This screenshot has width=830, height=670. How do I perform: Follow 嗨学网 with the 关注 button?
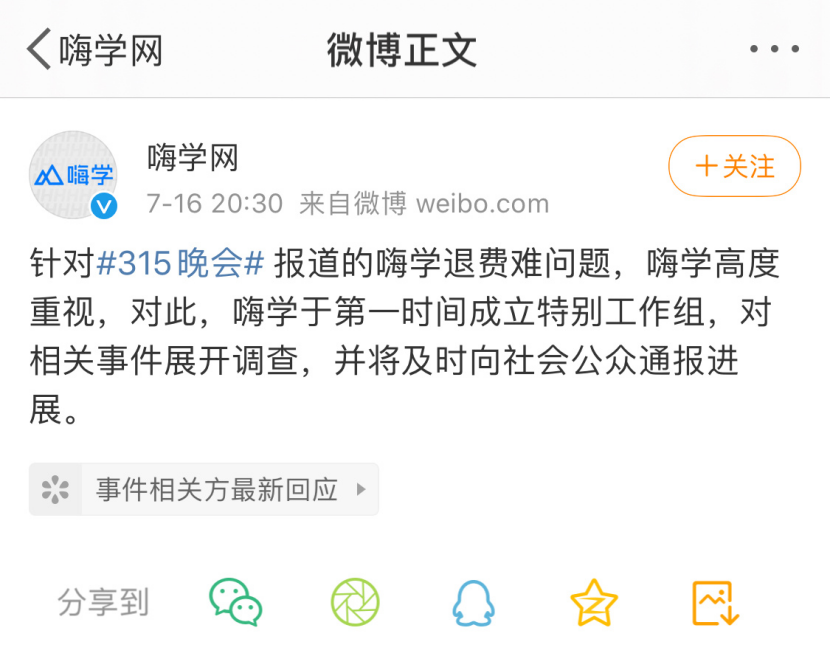pyautogui.click(x=735, y=166)
